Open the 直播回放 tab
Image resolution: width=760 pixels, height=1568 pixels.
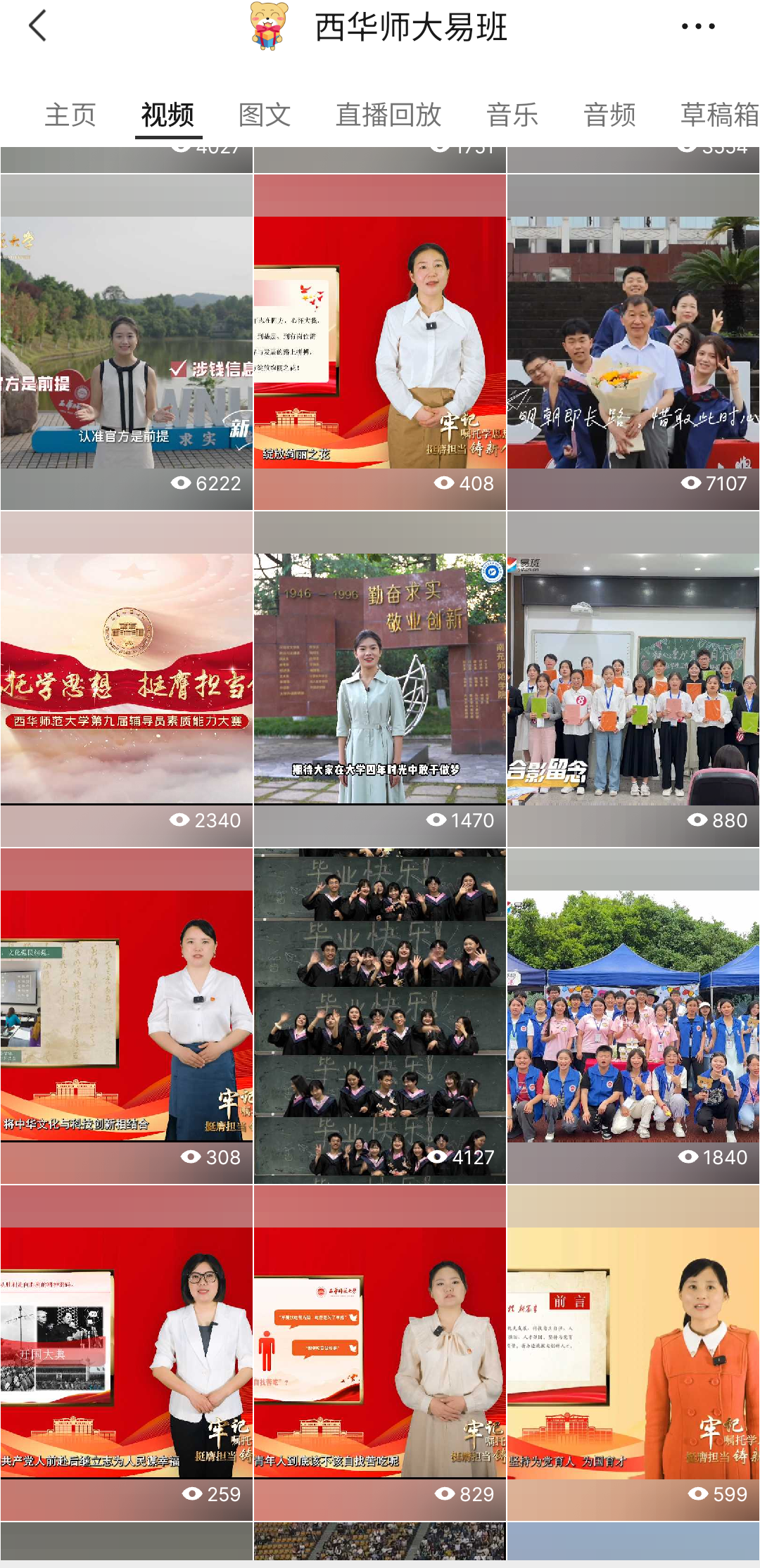(x=388, y=115)
